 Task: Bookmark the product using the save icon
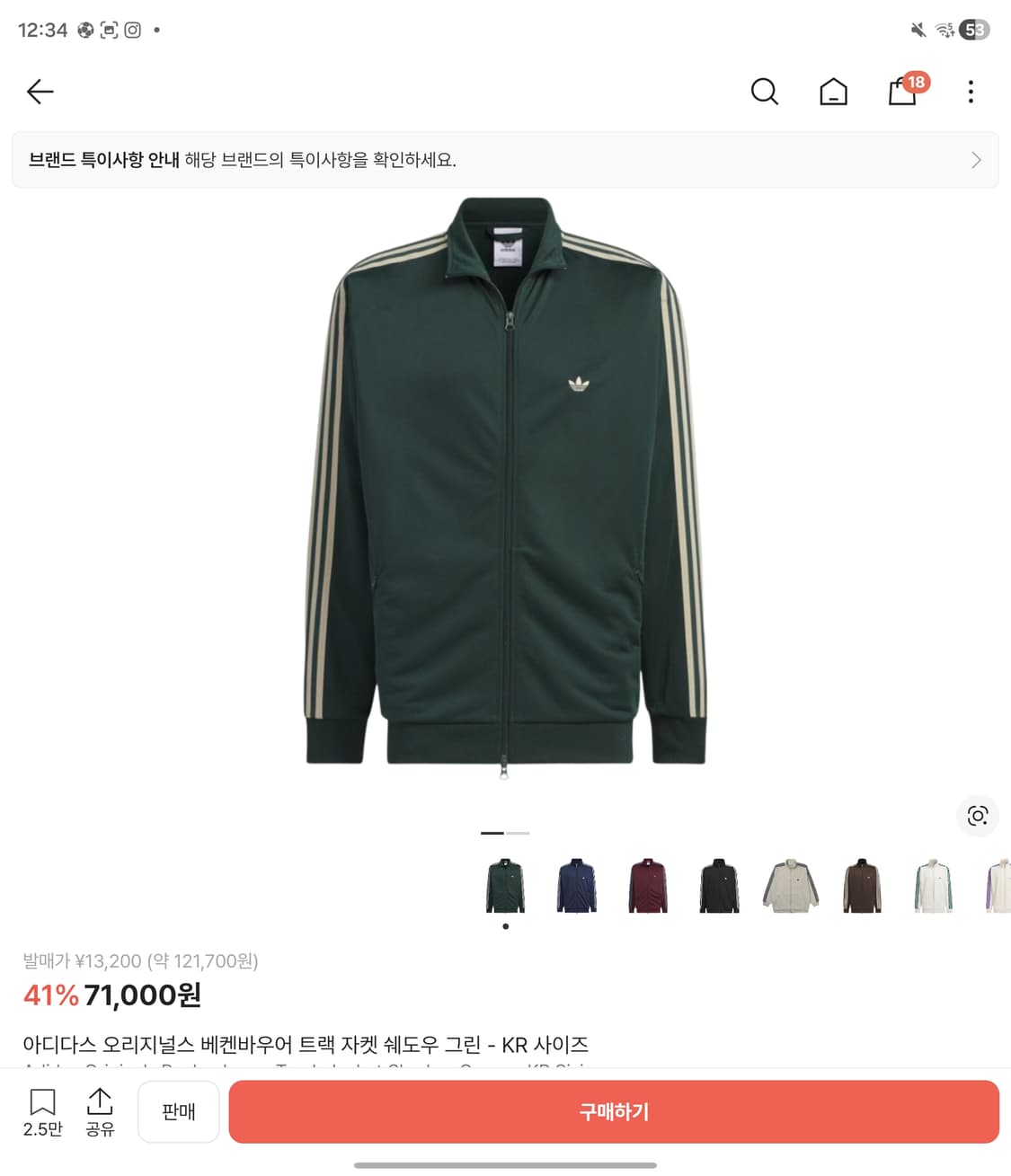coord(42,1102)
